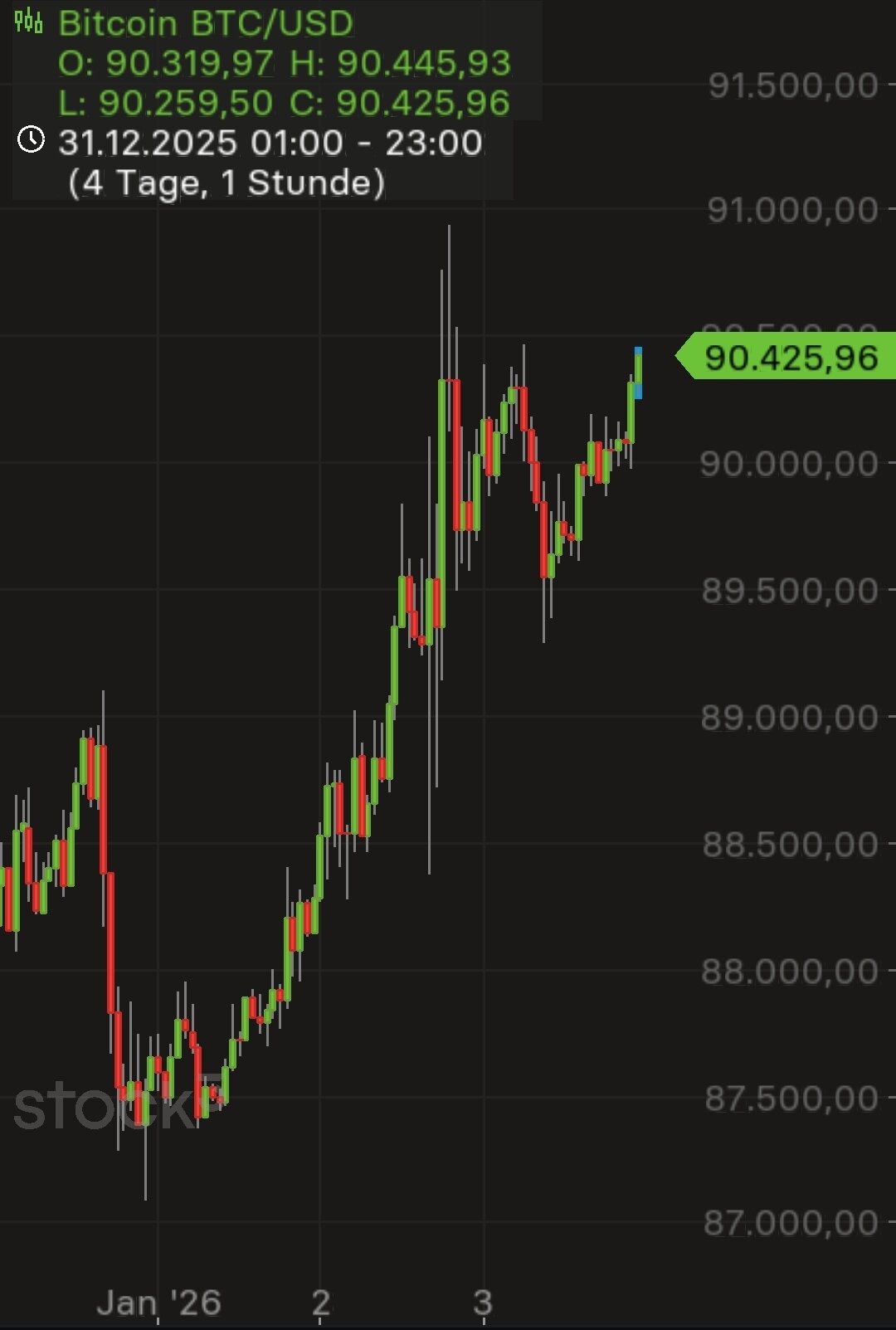The height and width of the screenshot is (1330, 896).
Task: Tap the candlestick icon beside Bitcoin BTC/USD
Action: pos(29,22)
